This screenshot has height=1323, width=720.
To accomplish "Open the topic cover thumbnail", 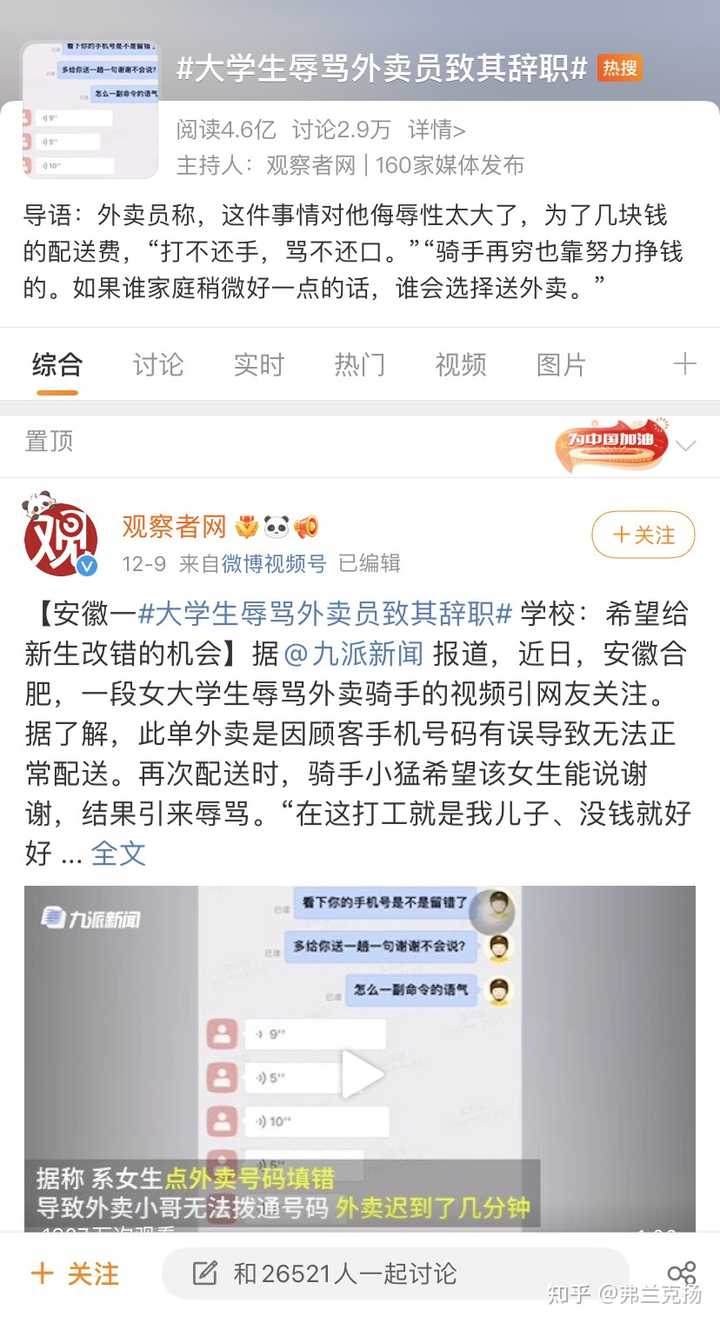I will pyautogui.click(x=90, y=109).
